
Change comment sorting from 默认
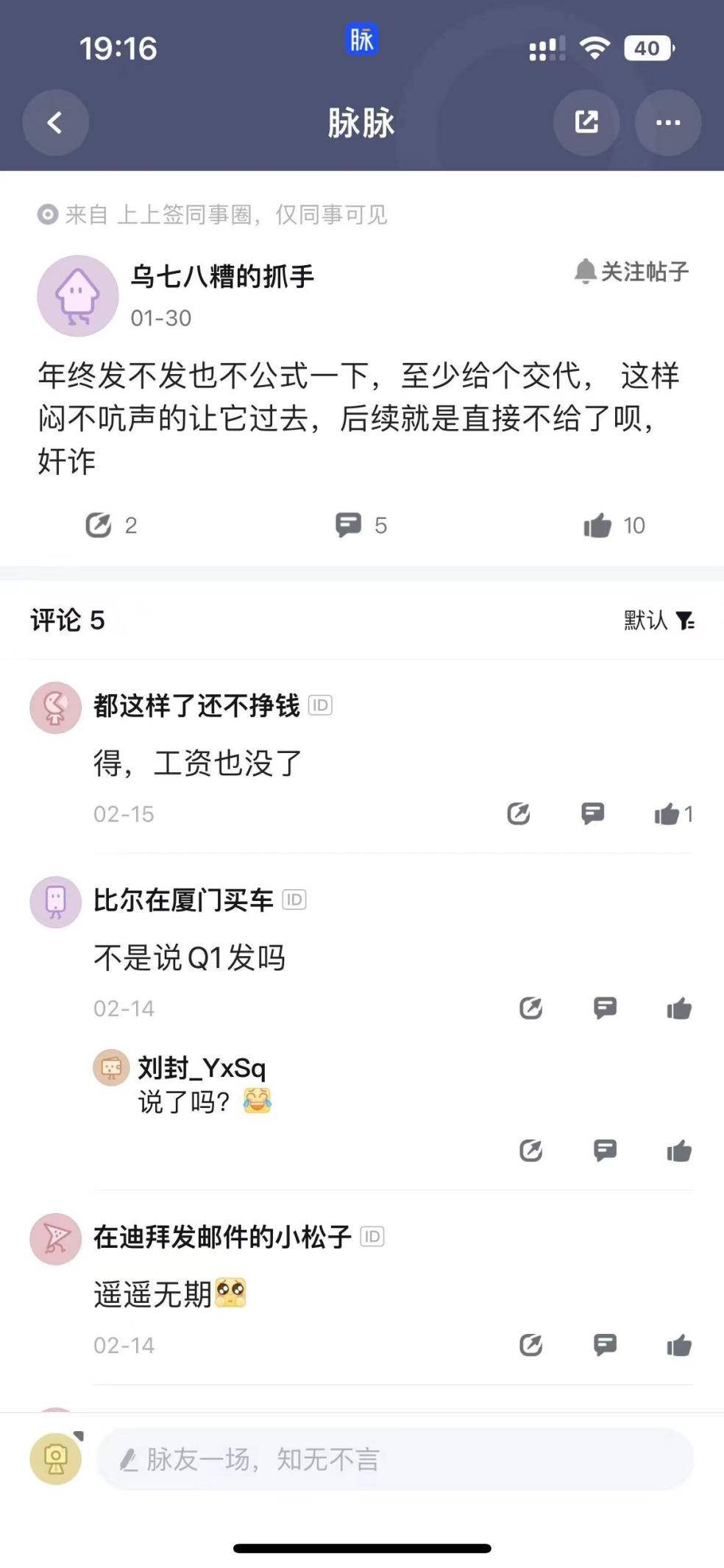659,621
